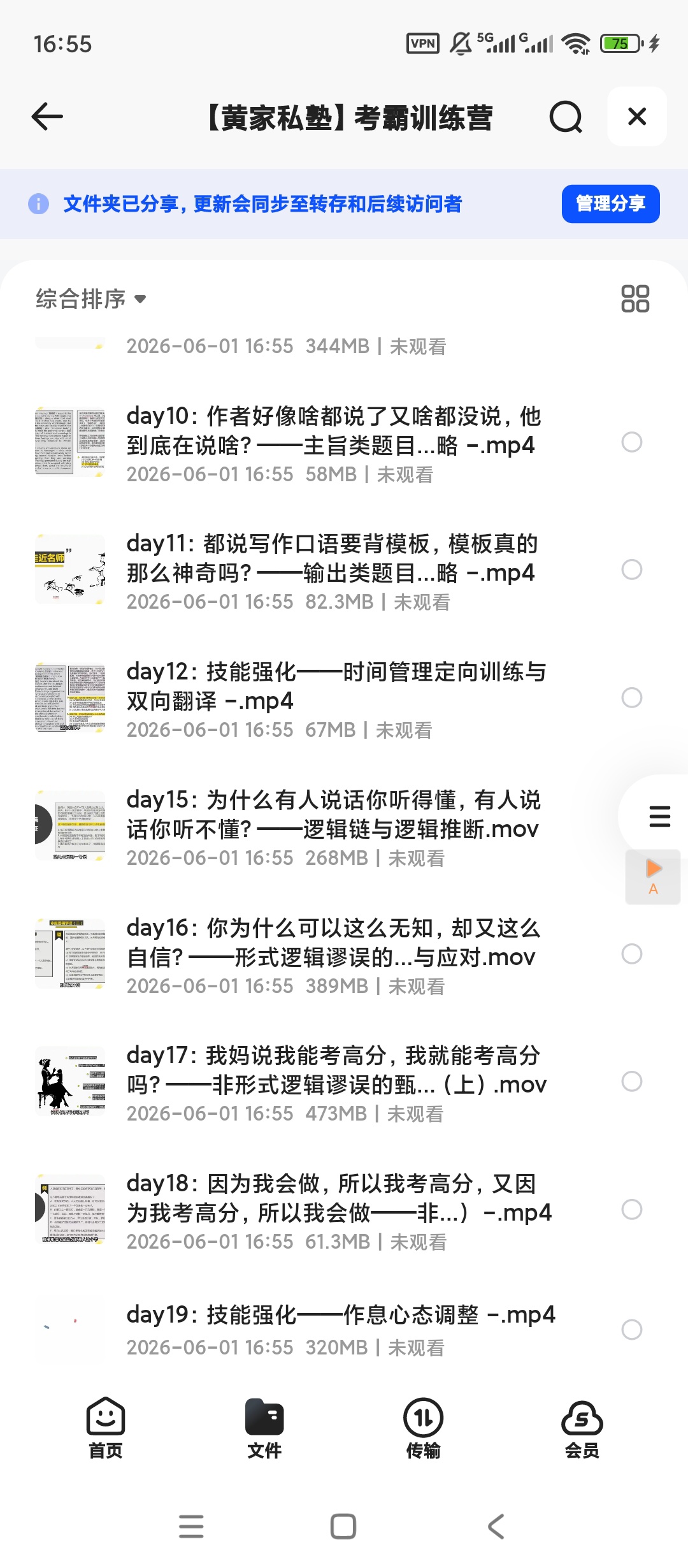688x1568 pixels.
Task: Switch to the 会员 tab
Action: pos(582,1428)
